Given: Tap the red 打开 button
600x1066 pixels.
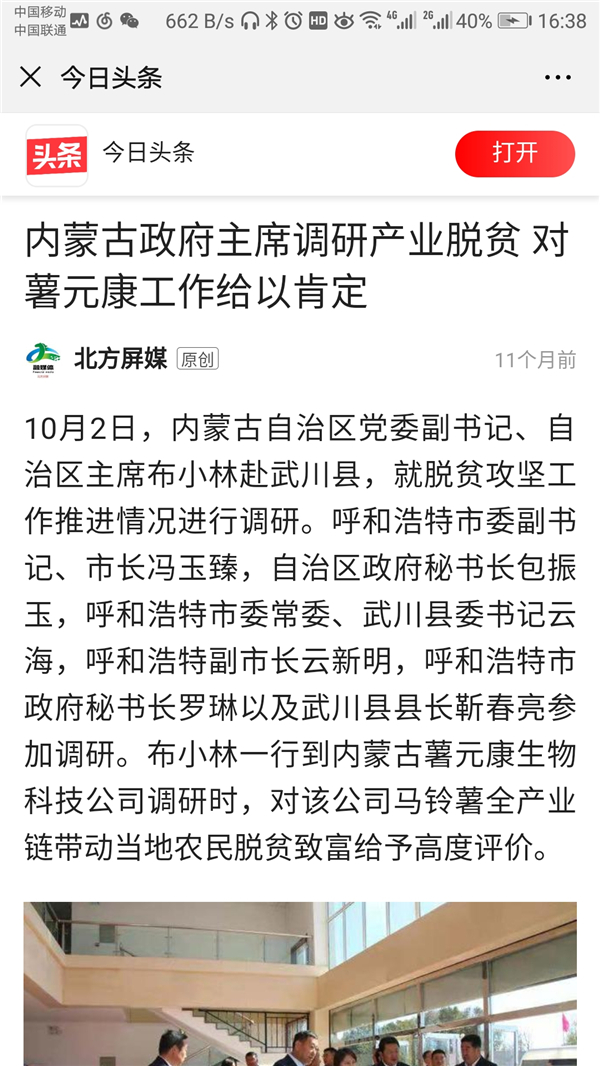Looking at the screenshot, I should (x=514, y=153).
